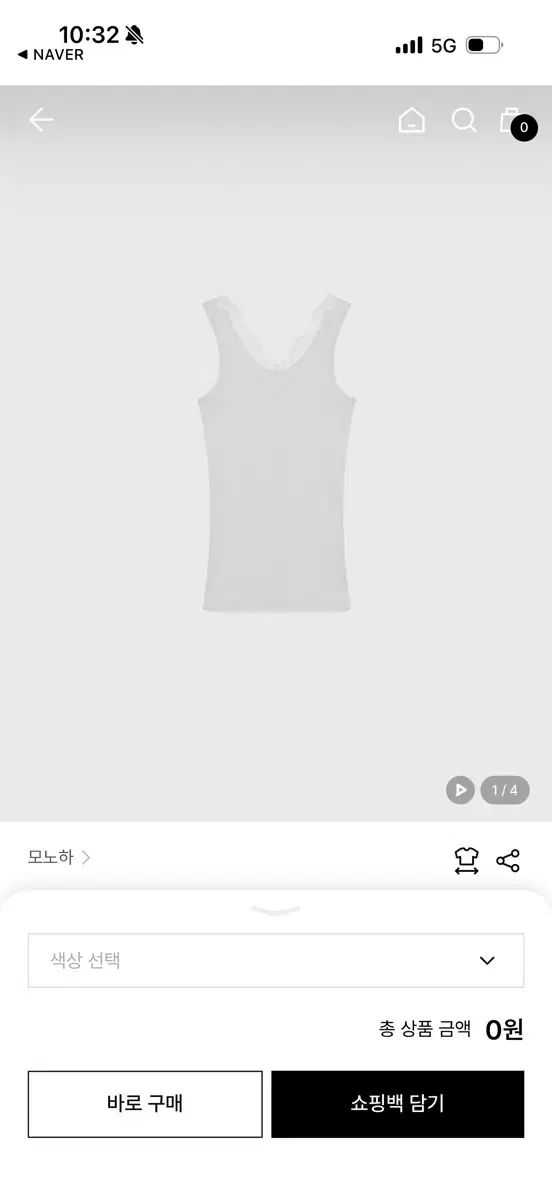Open the shopping bag

click(514, 121)
